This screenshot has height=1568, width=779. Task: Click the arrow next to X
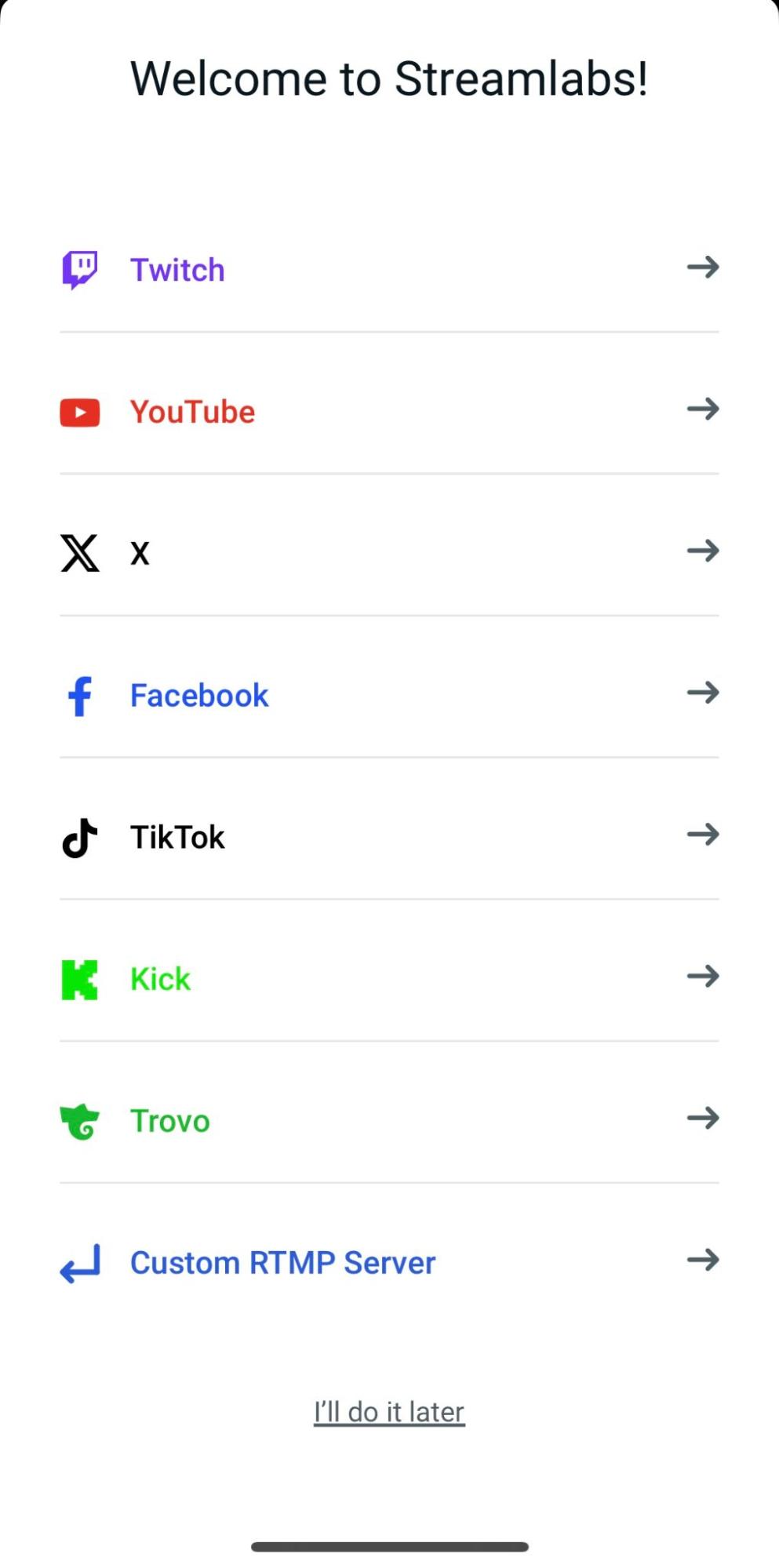[x=704, y=551]
